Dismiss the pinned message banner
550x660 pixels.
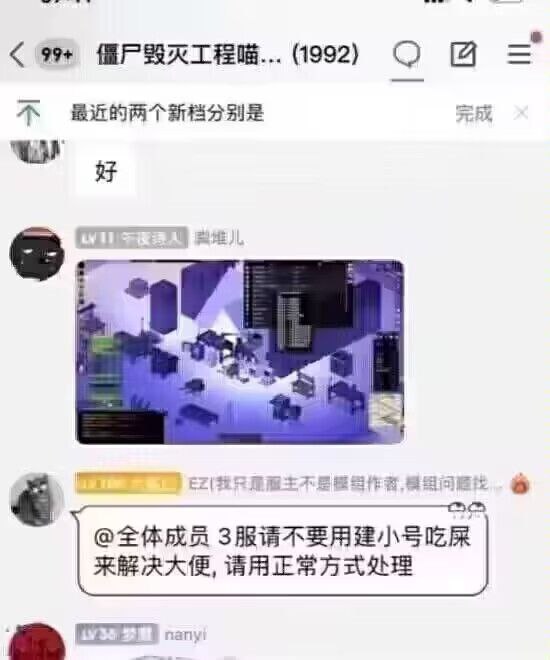521,113
